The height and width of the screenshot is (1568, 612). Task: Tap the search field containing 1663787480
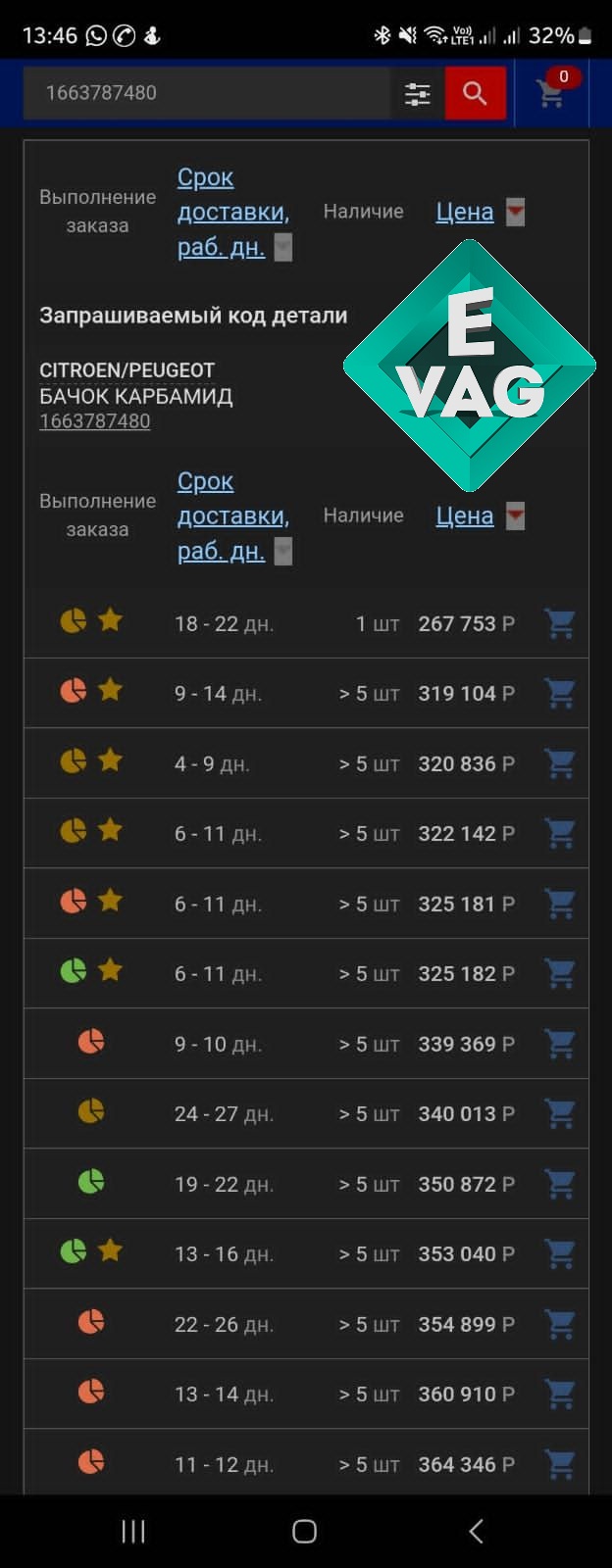coord(206,93)
